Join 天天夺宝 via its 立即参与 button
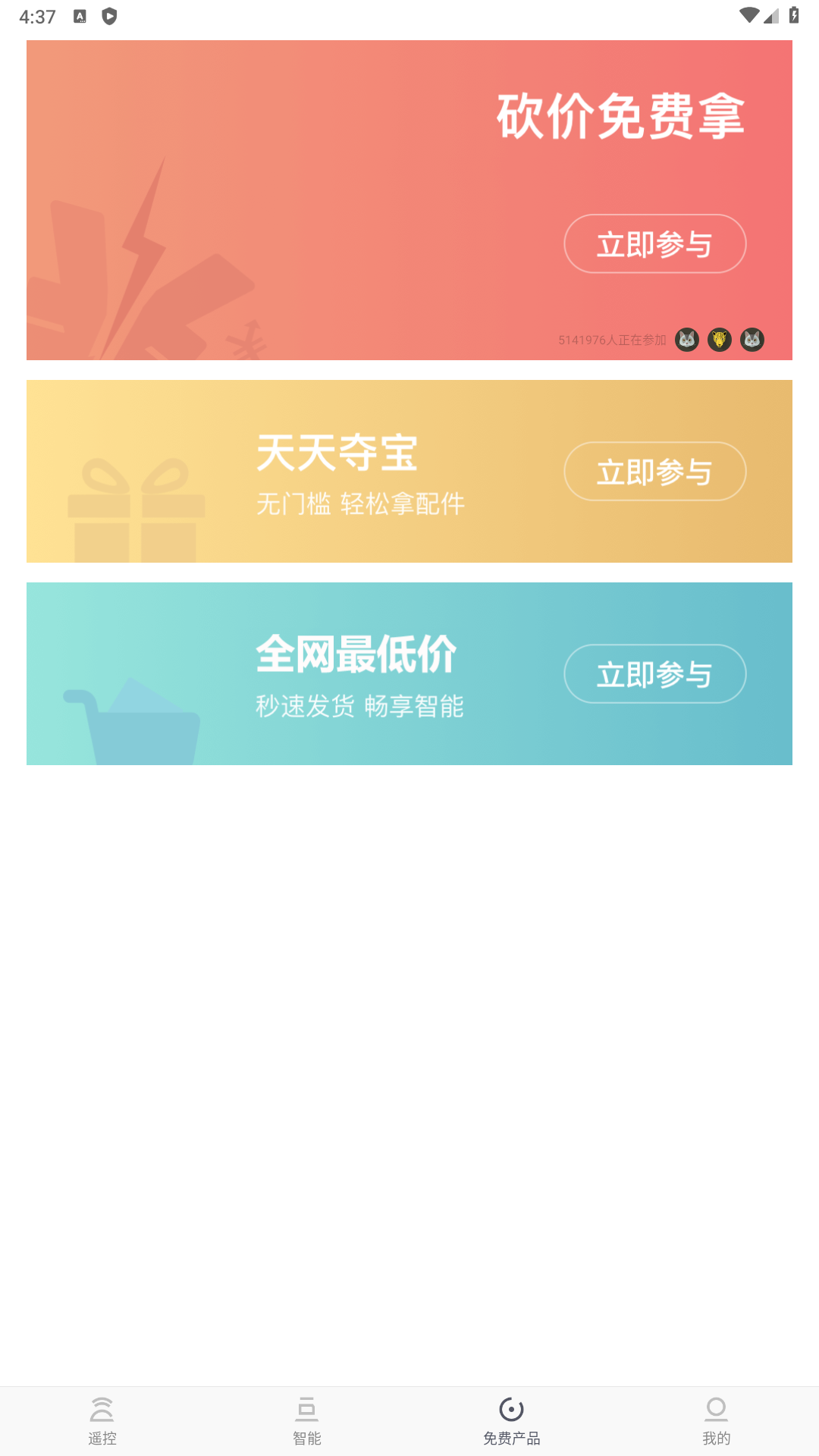 pos(654,472)
